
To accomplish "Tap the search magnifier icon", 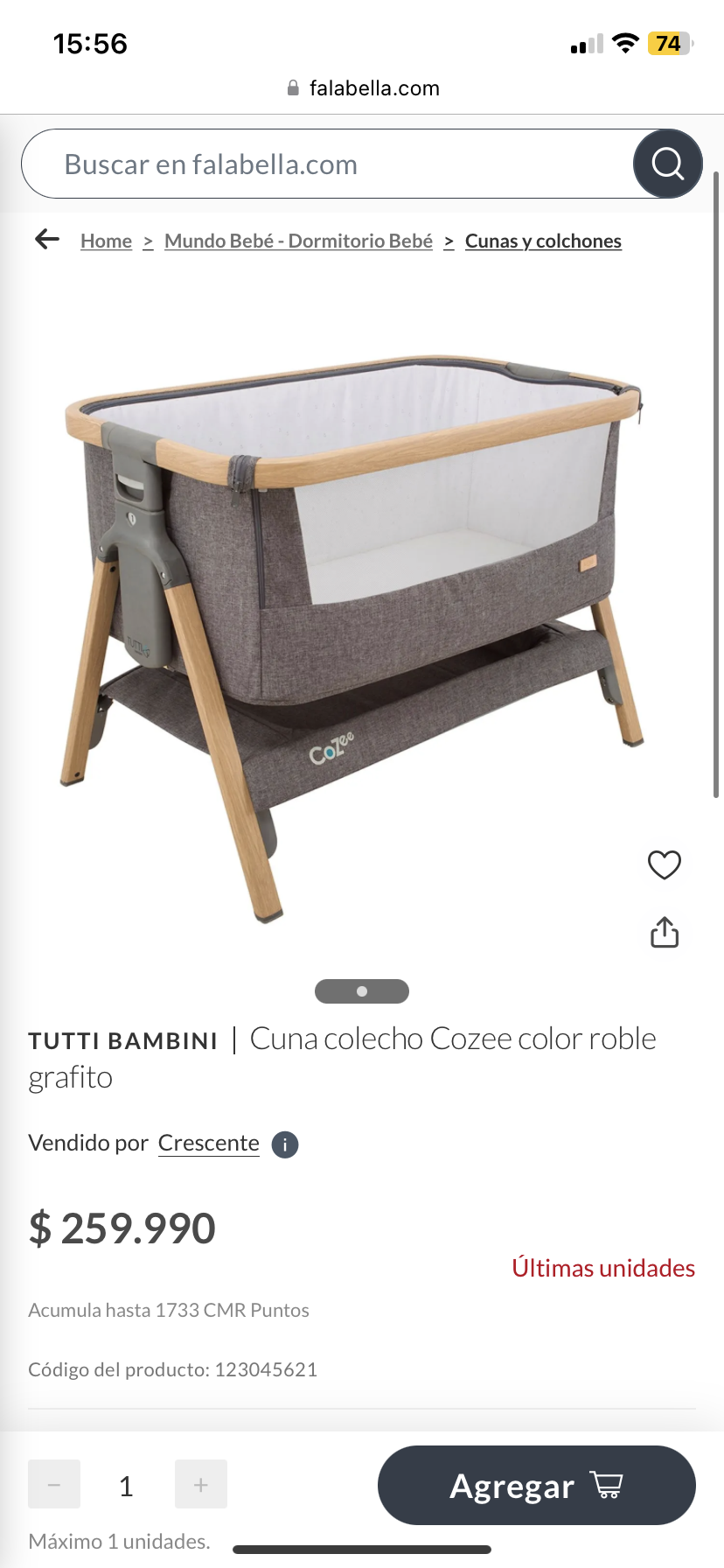I will coord(666,163).
